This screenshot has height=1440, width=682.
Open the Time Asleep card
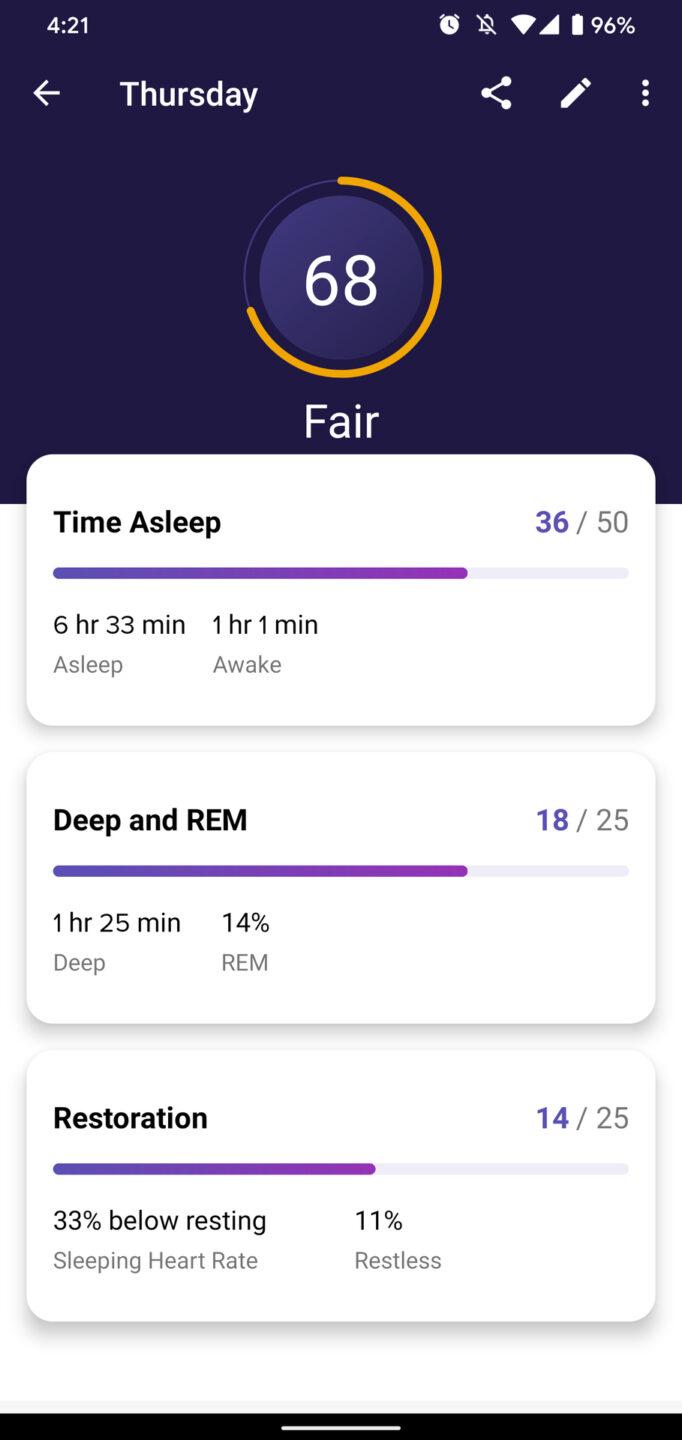[x=340, y=590]
